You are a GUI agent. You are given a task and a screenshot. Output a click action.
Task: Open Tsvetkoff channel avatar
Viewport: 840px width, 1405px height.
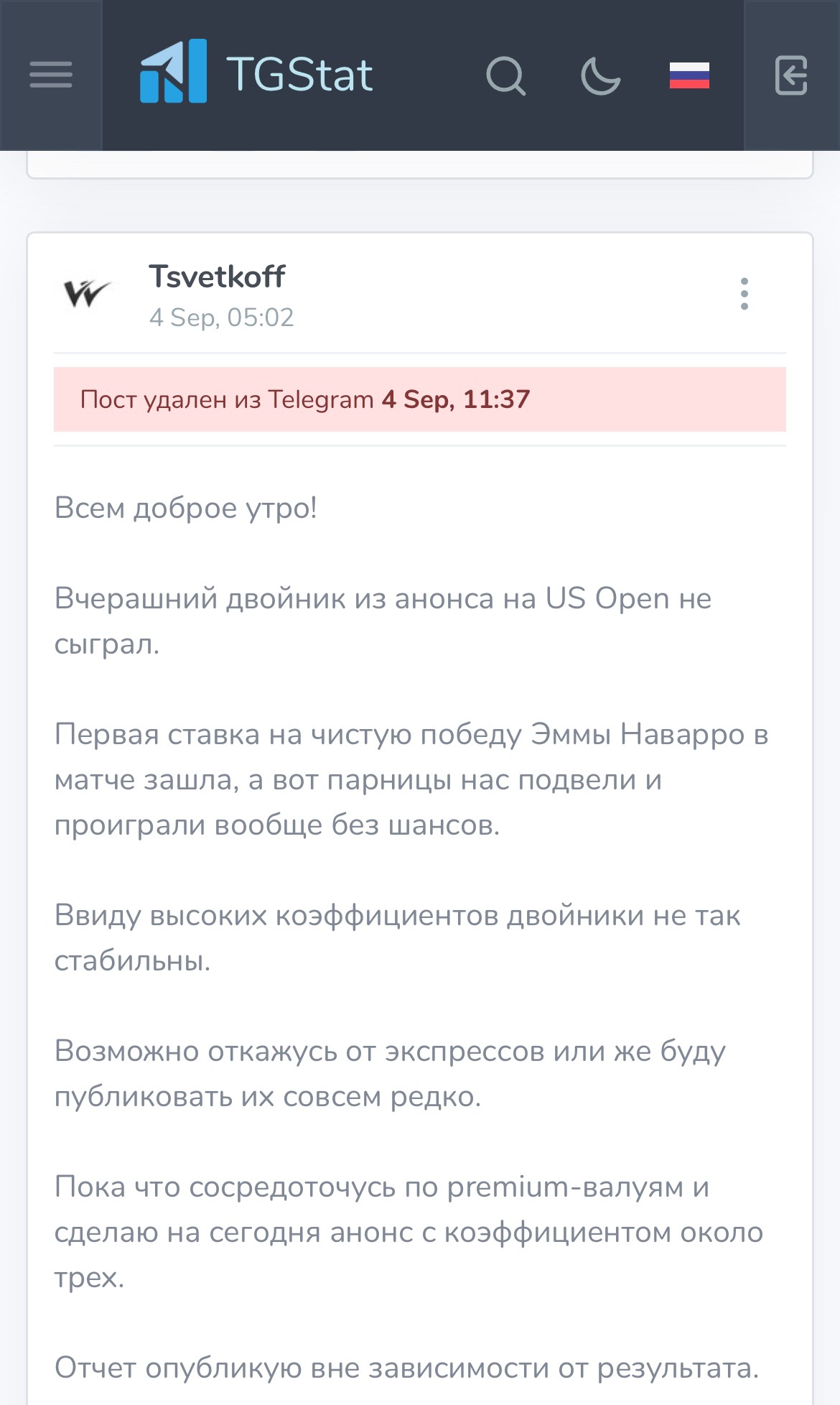(86, 293)
